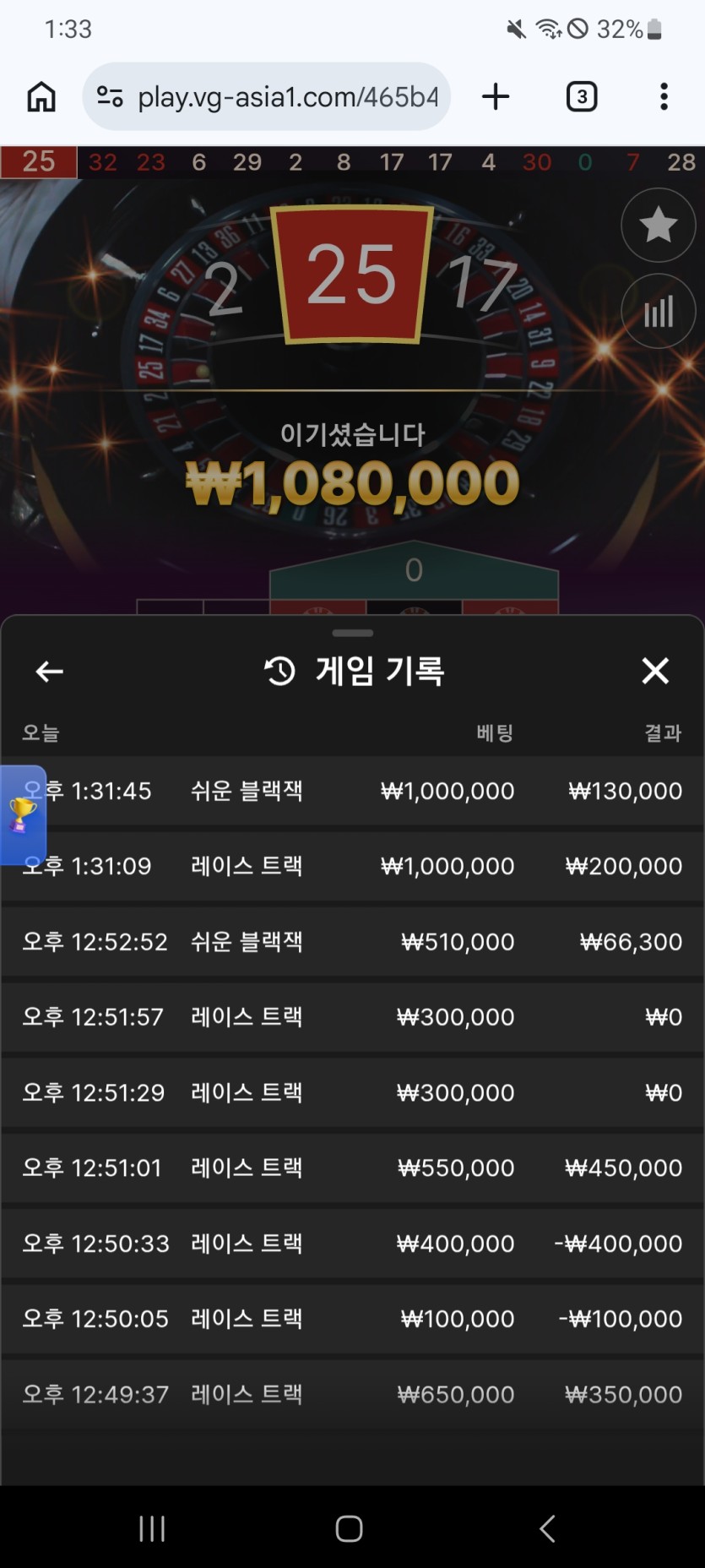Image resolution: width=705 pixels, height=1568 pixels.
Task: Tap the trophy side tab
Action: (x=22, y=815)
